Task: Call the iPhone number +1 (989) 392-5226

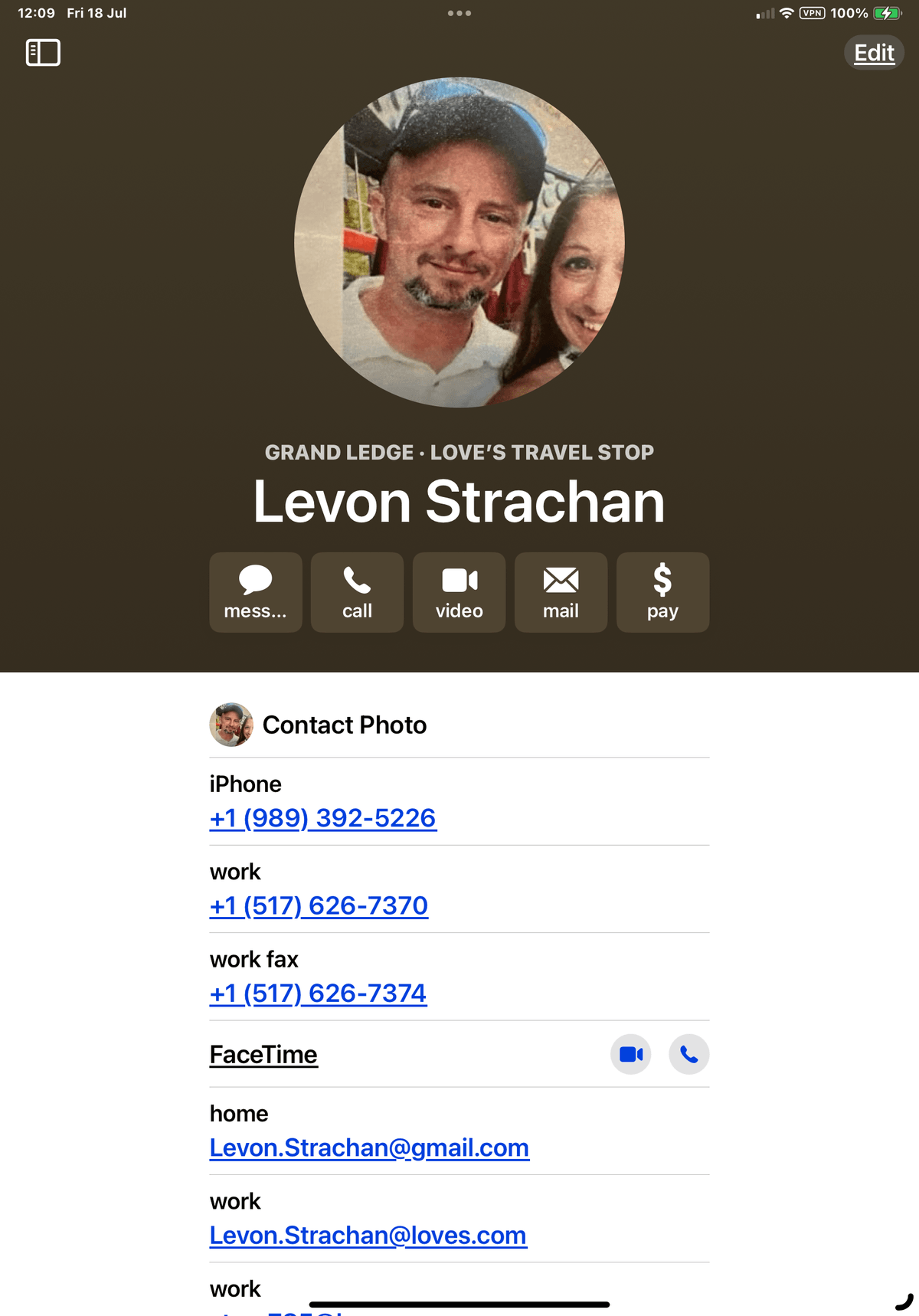Action: [x=322, y=818]
